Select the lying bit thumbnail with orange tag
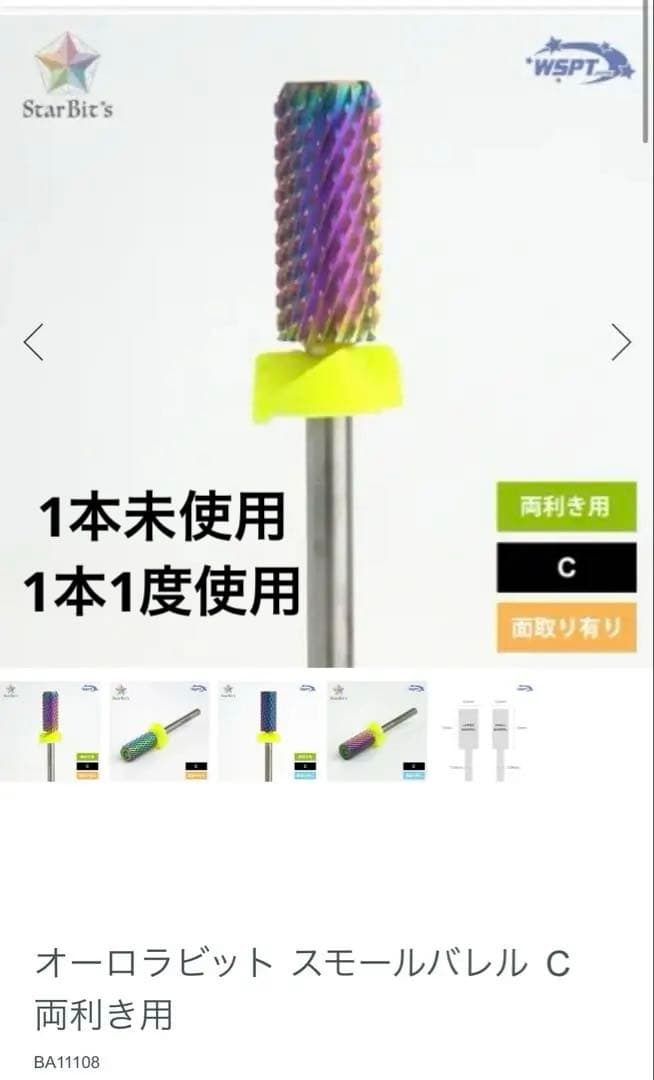654x1080 pixels. click(x=159, y=731)
